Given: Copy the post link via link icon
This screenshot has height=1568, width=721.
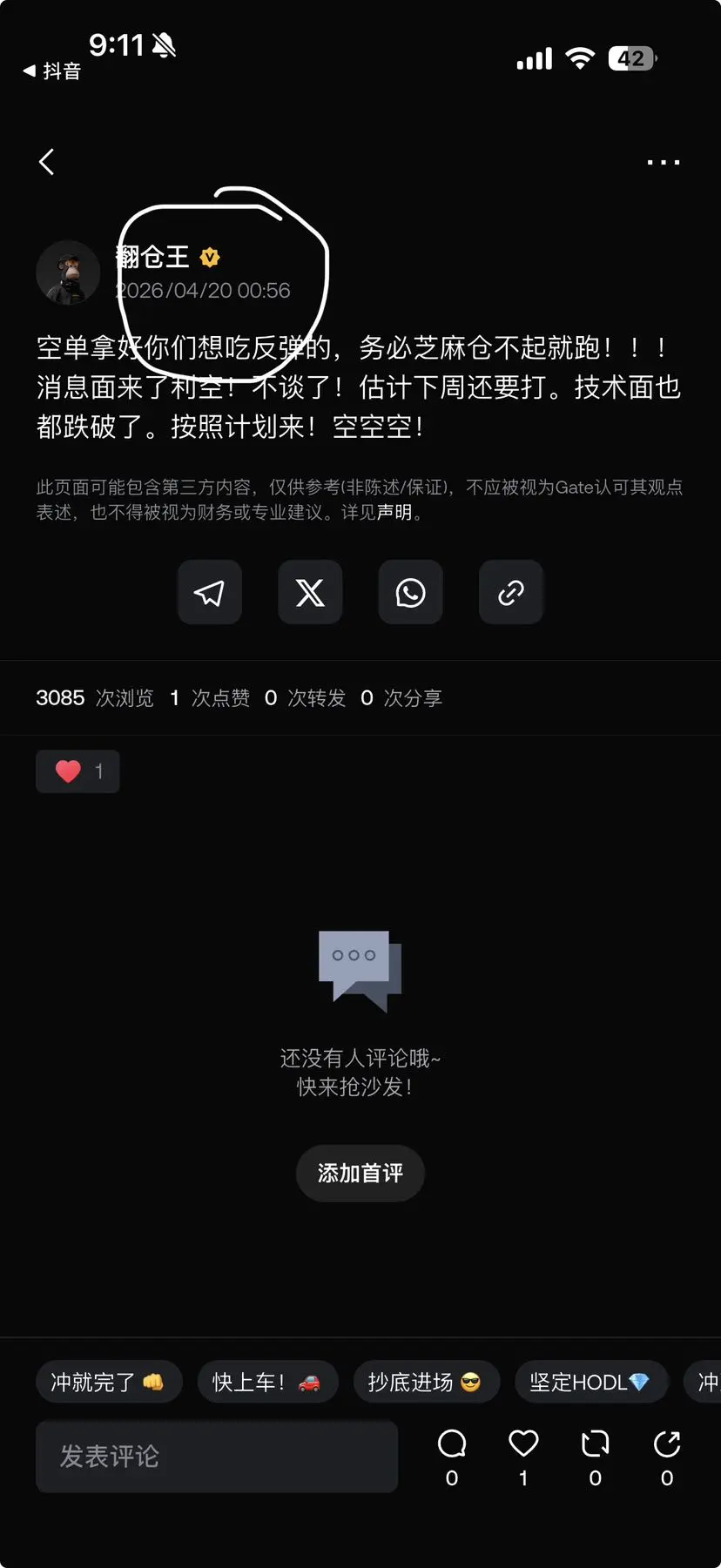Looking at the screenshot, I should (x=510, y=593).
